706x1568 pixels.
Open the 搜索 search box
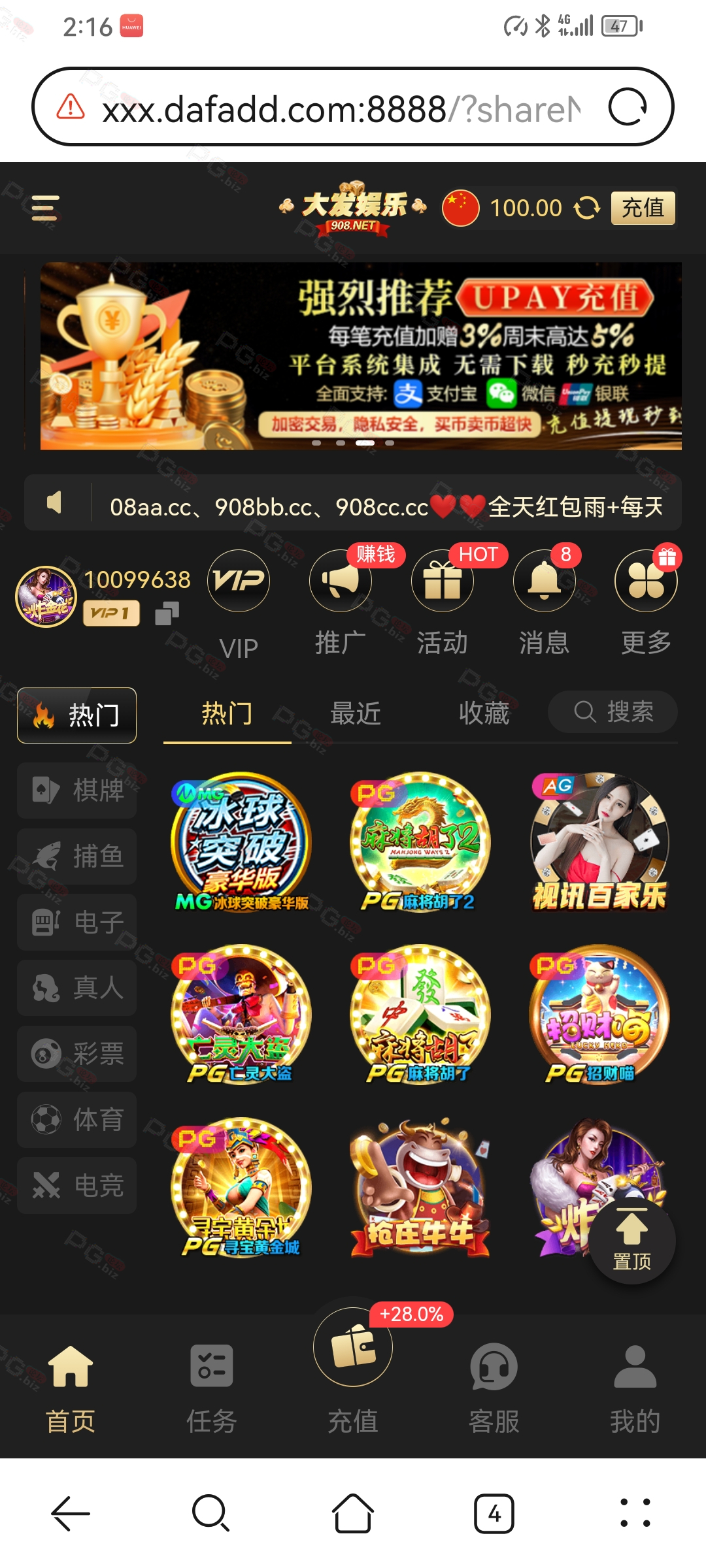tap(613, 711)
